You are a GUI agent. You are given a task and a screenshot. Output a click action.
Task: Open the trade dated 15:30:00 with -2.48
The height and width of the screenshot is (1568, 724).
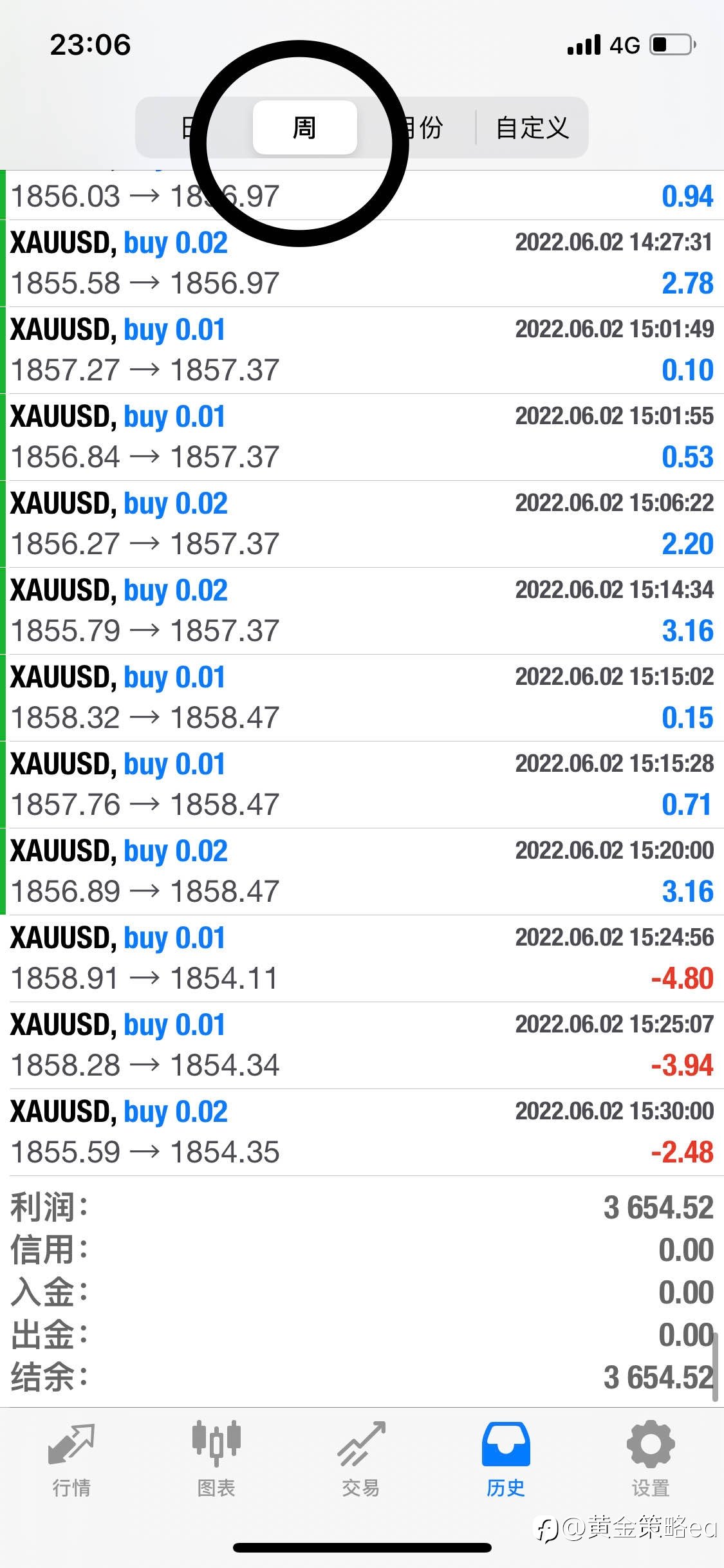(362, 1132)
